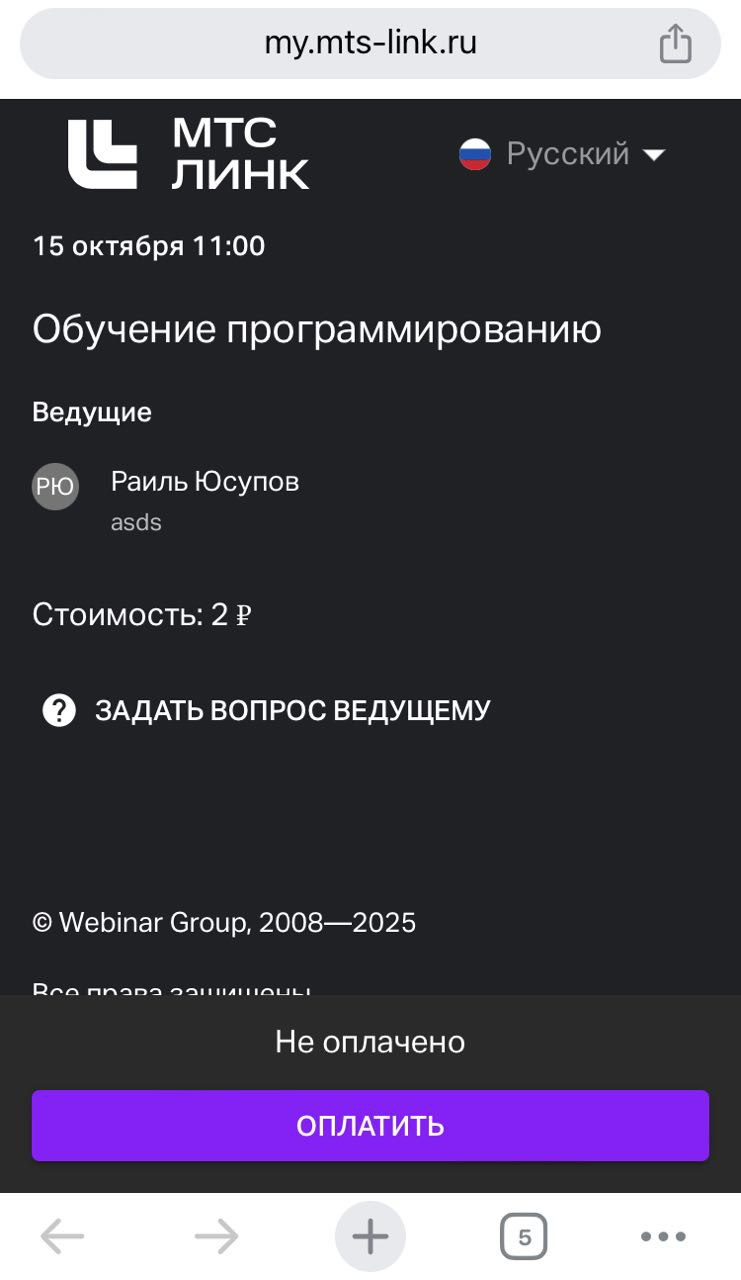Viewport: 741px width, 1280px height.
Task: Expand the Русский language dropdown
Action: [x=562, y=154]
